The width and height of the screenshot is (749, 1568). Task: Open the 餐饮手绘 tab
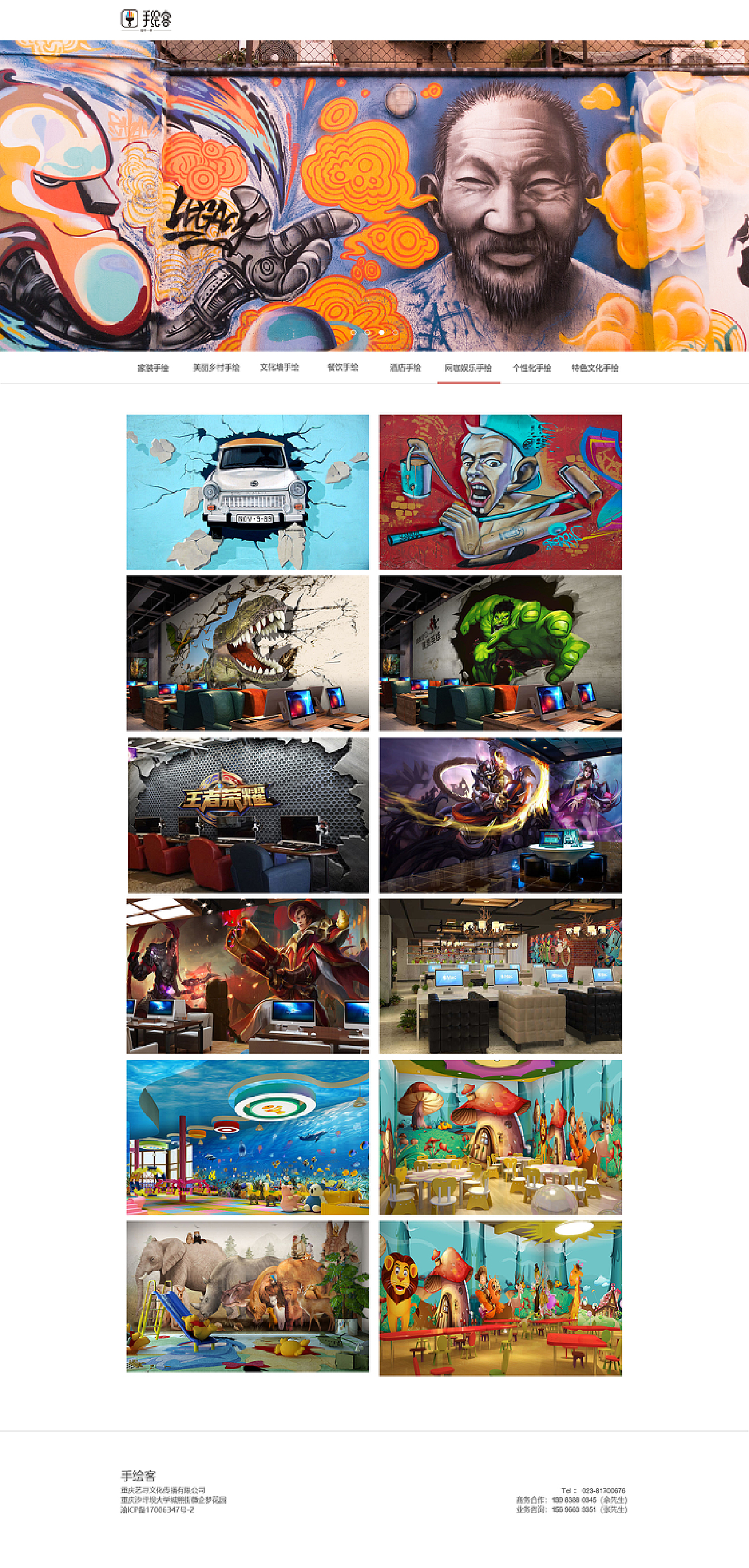click(342, 367)
